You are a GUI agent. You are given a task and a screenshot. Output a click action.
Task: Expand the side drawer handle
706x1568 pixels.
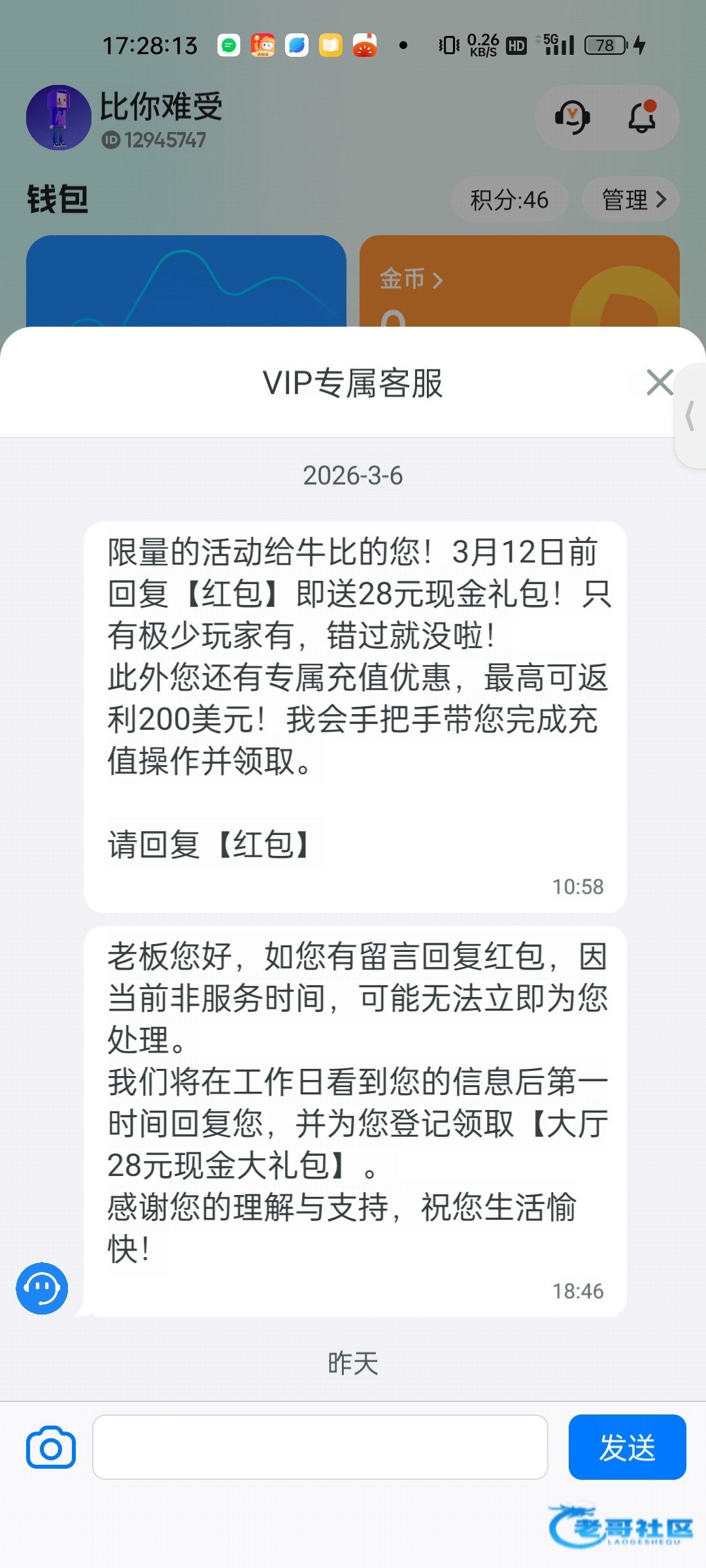point(690,416)
